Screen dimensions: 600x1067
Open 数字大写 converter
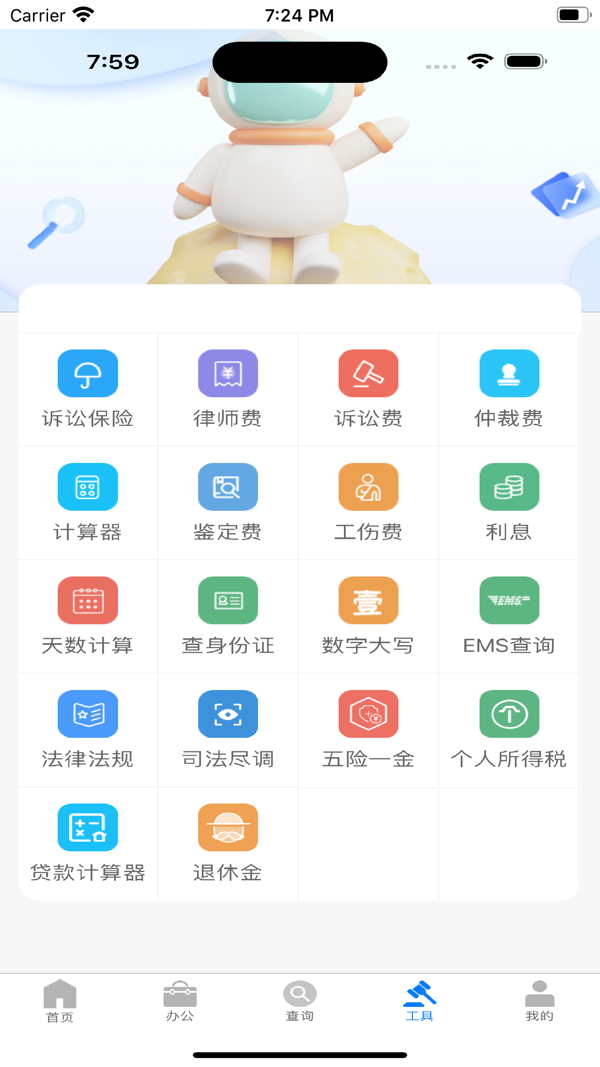tap(368, 616)
